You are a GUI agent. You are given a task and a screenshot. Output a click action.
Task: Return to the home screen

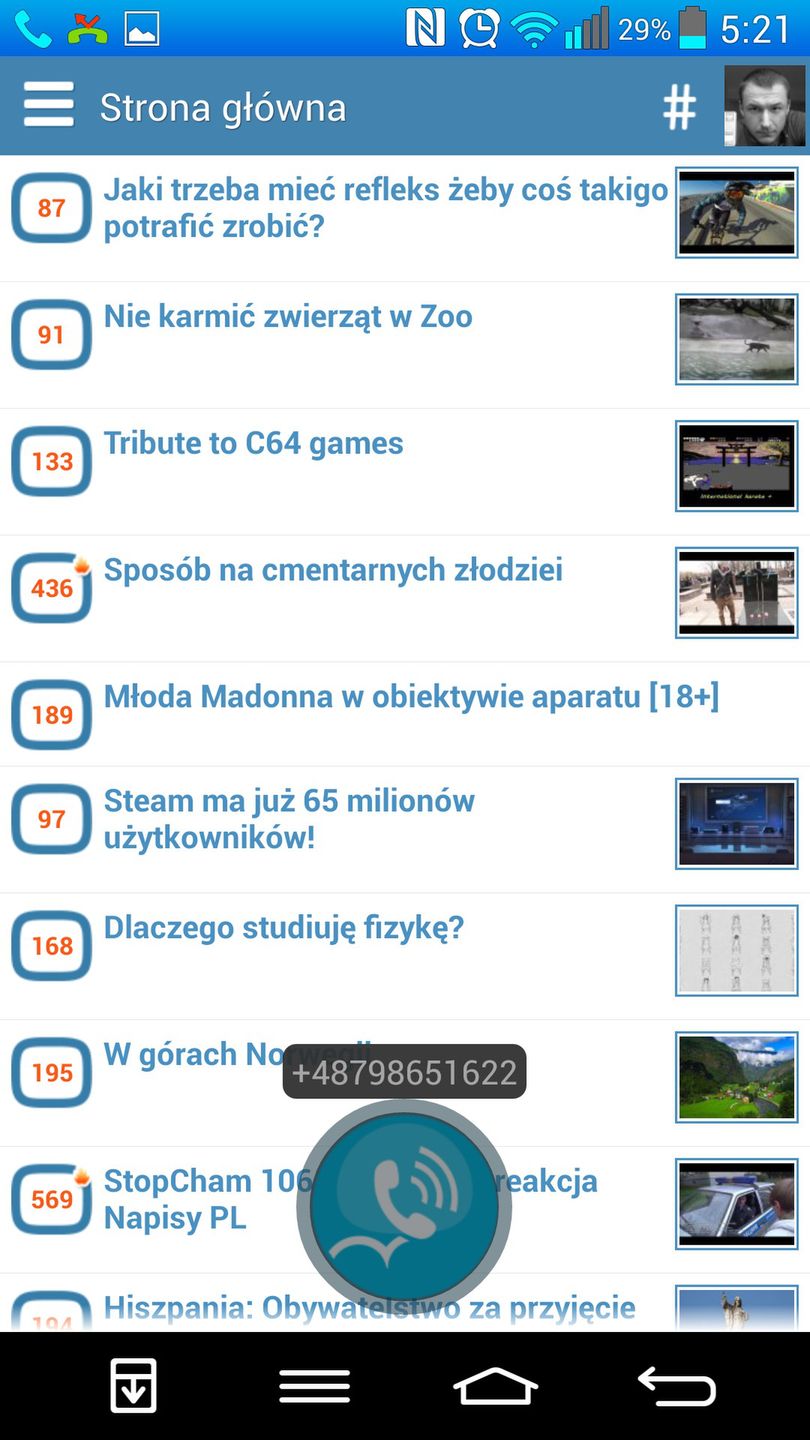click(x=495, y=1387)
